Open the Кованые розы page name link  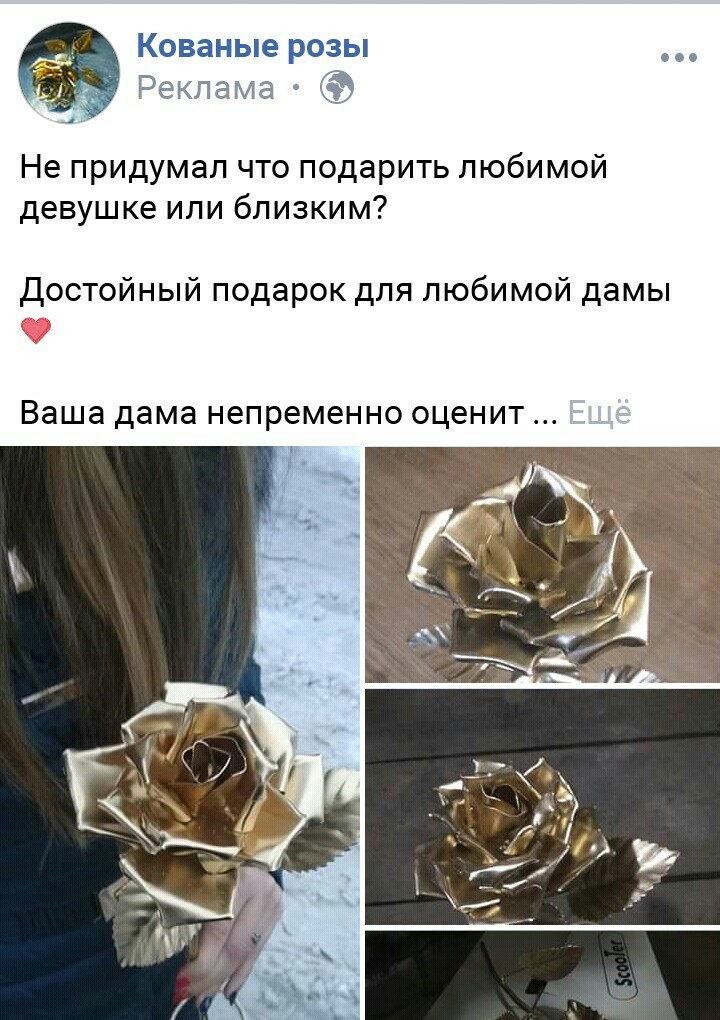[x=252, y=45]
